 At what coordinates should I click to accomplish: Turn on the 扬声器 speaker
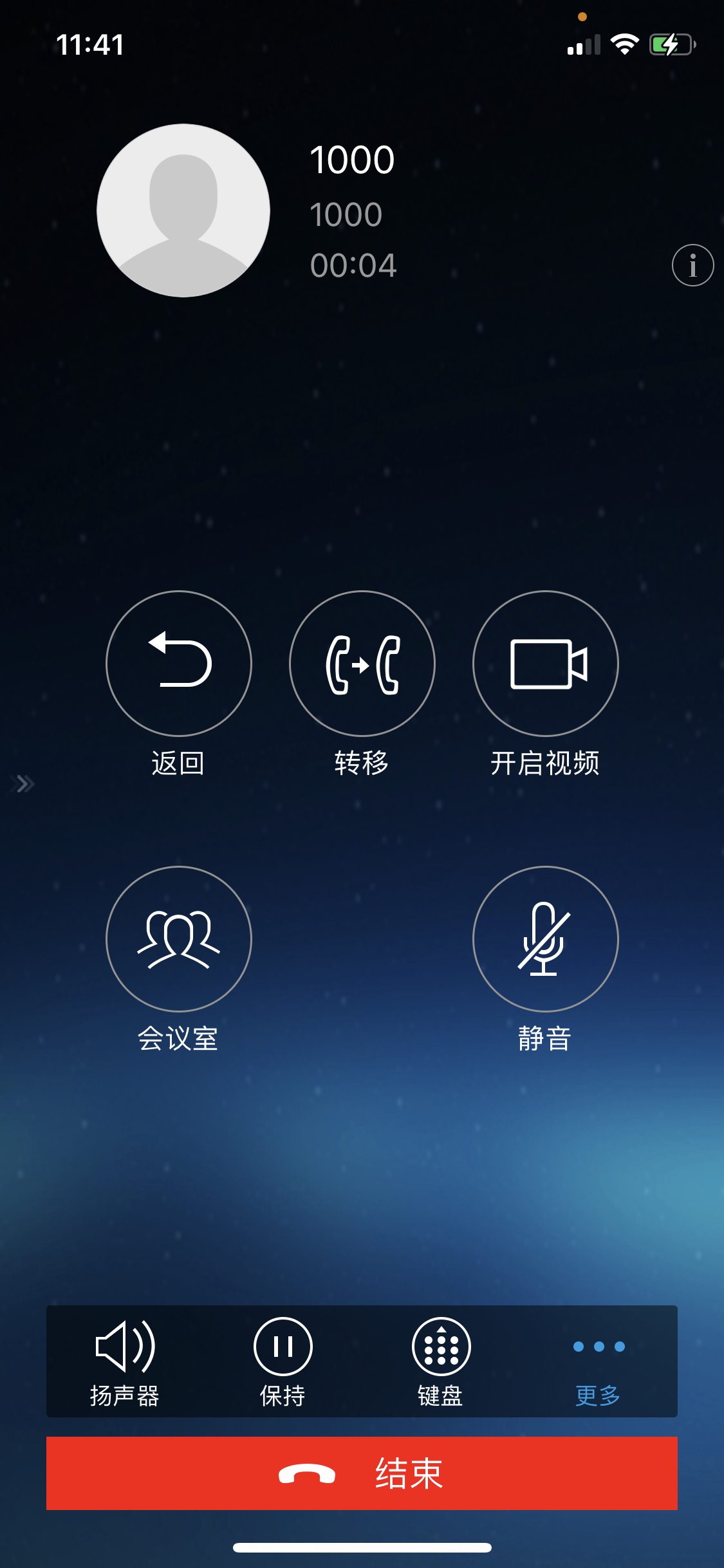125,1361
